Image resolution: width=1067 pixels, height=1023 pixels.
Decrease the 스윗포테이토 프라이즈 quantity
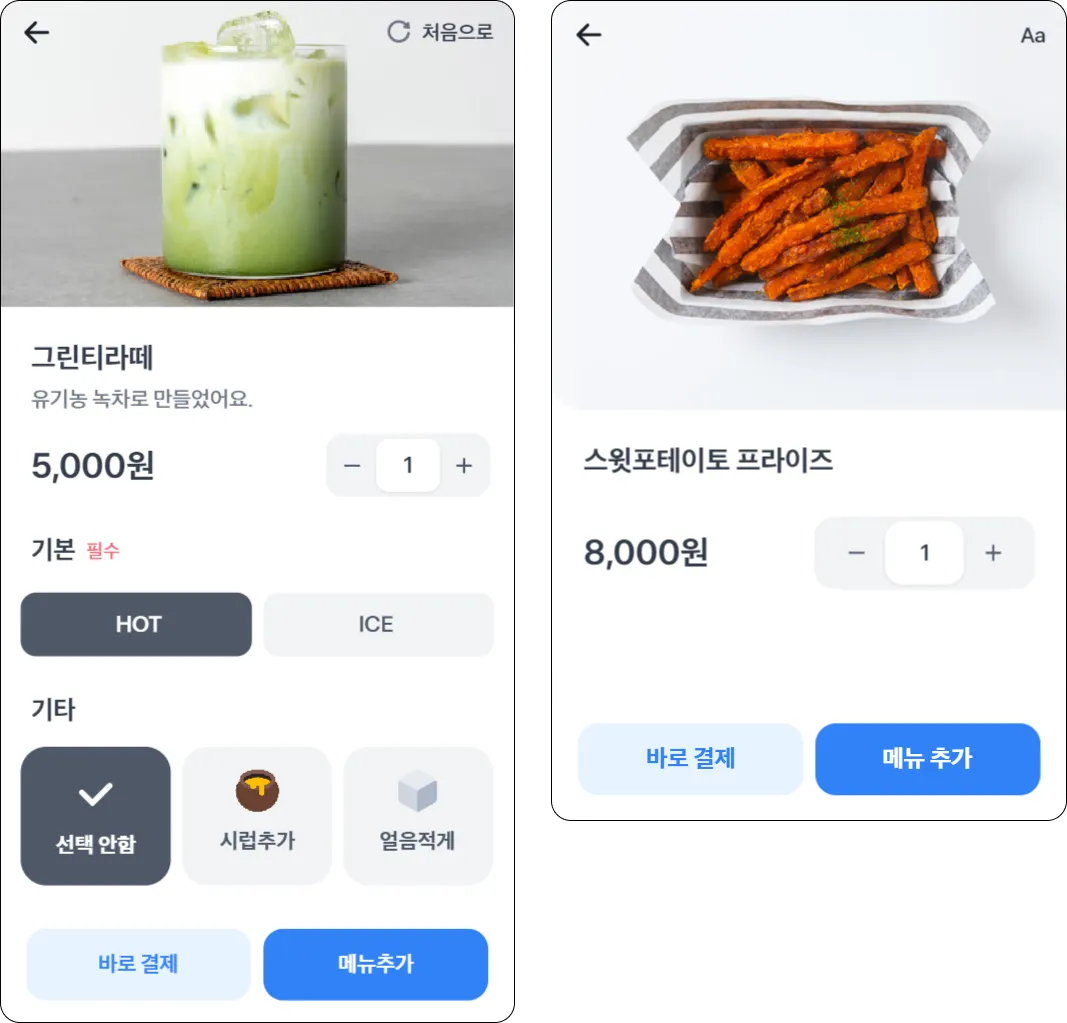tap(856, 553)
